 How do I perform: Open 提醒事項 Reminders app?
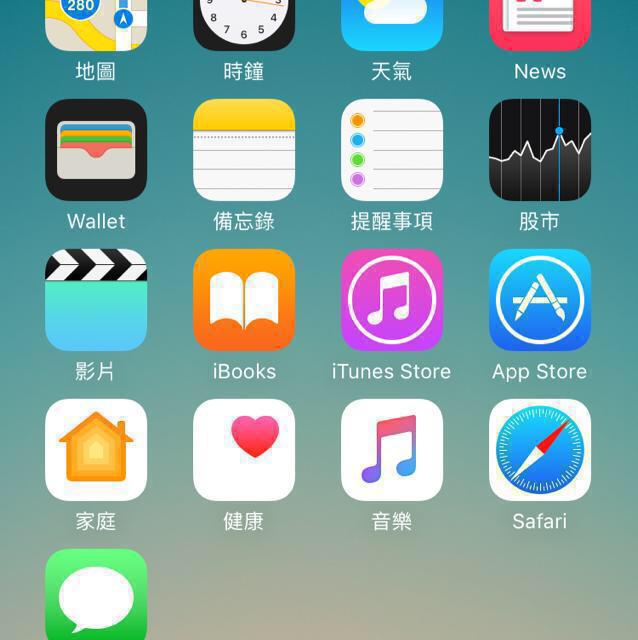click(x=392, y=150)
